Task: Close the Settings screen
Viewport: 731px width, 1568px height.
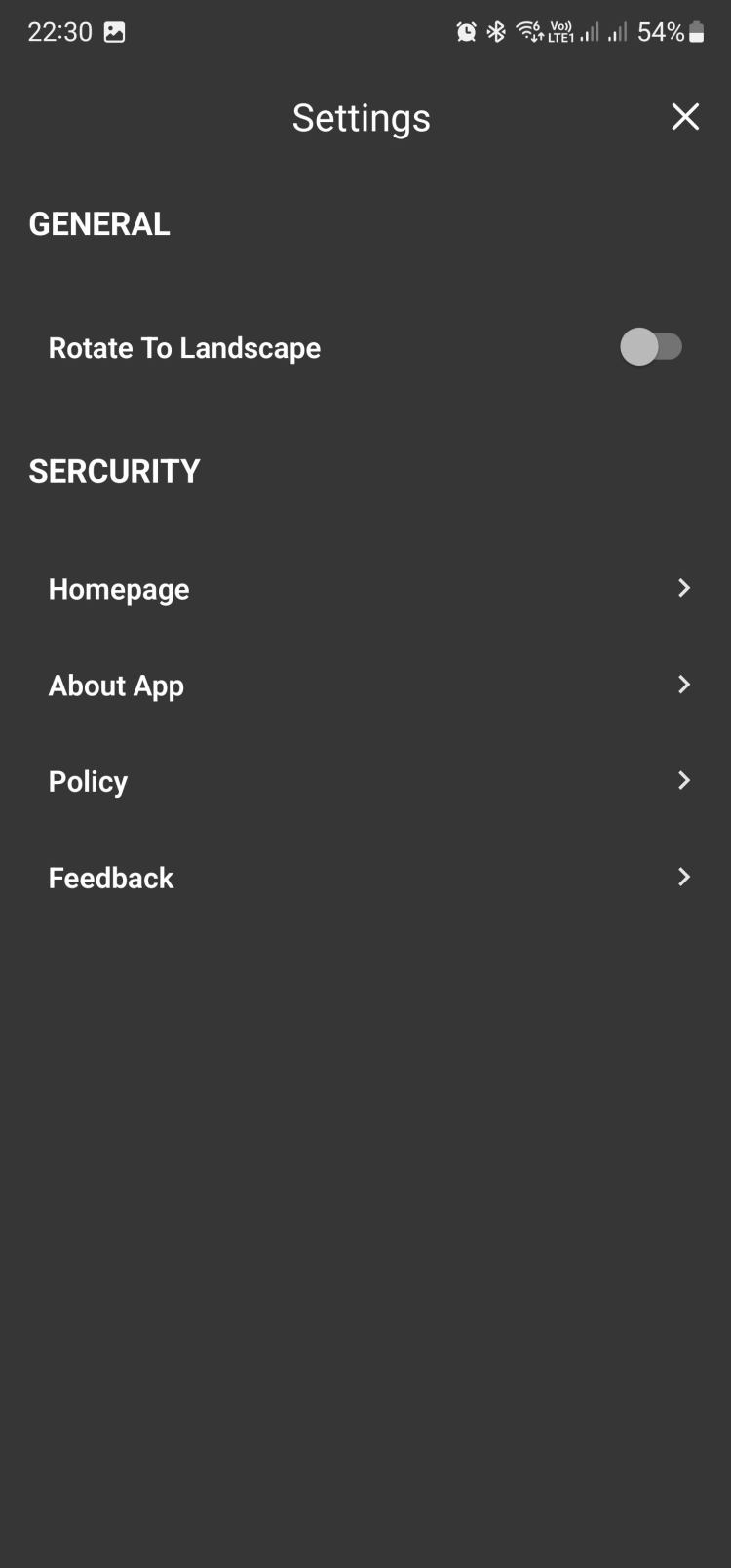Action: (x=685, y=117)
